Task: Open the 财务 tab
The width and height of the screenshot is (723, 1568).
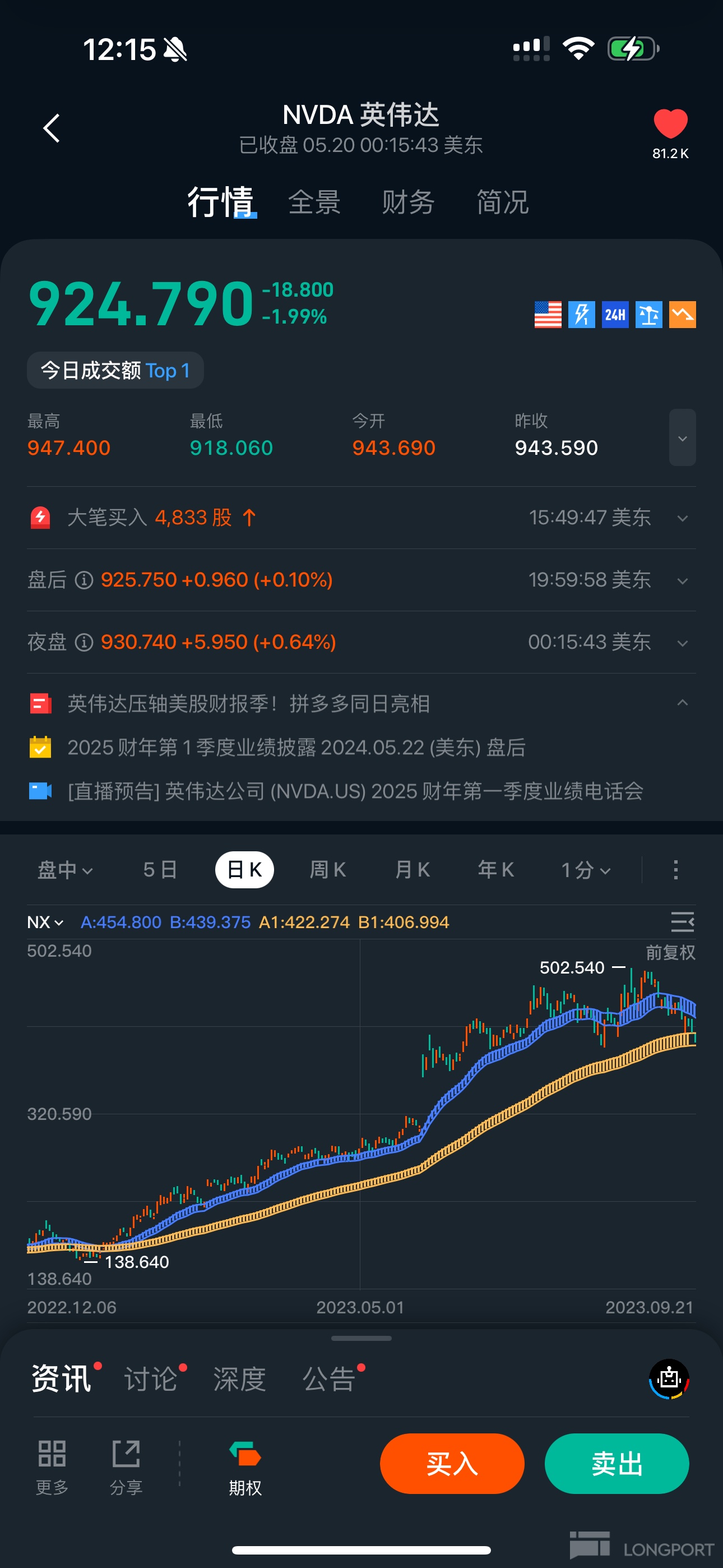Action: (x=408, y=202)
